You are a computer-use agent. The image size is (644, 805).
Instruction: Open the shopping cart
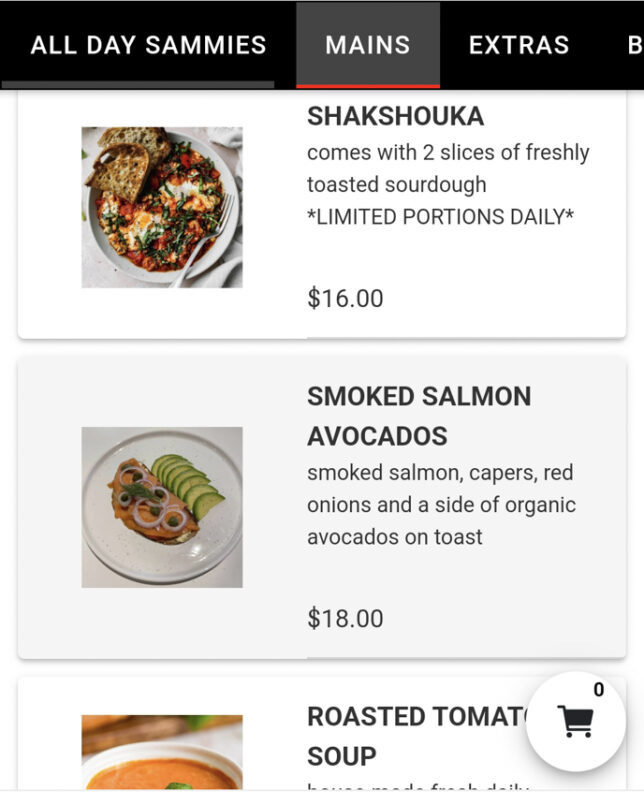(575, 721)
